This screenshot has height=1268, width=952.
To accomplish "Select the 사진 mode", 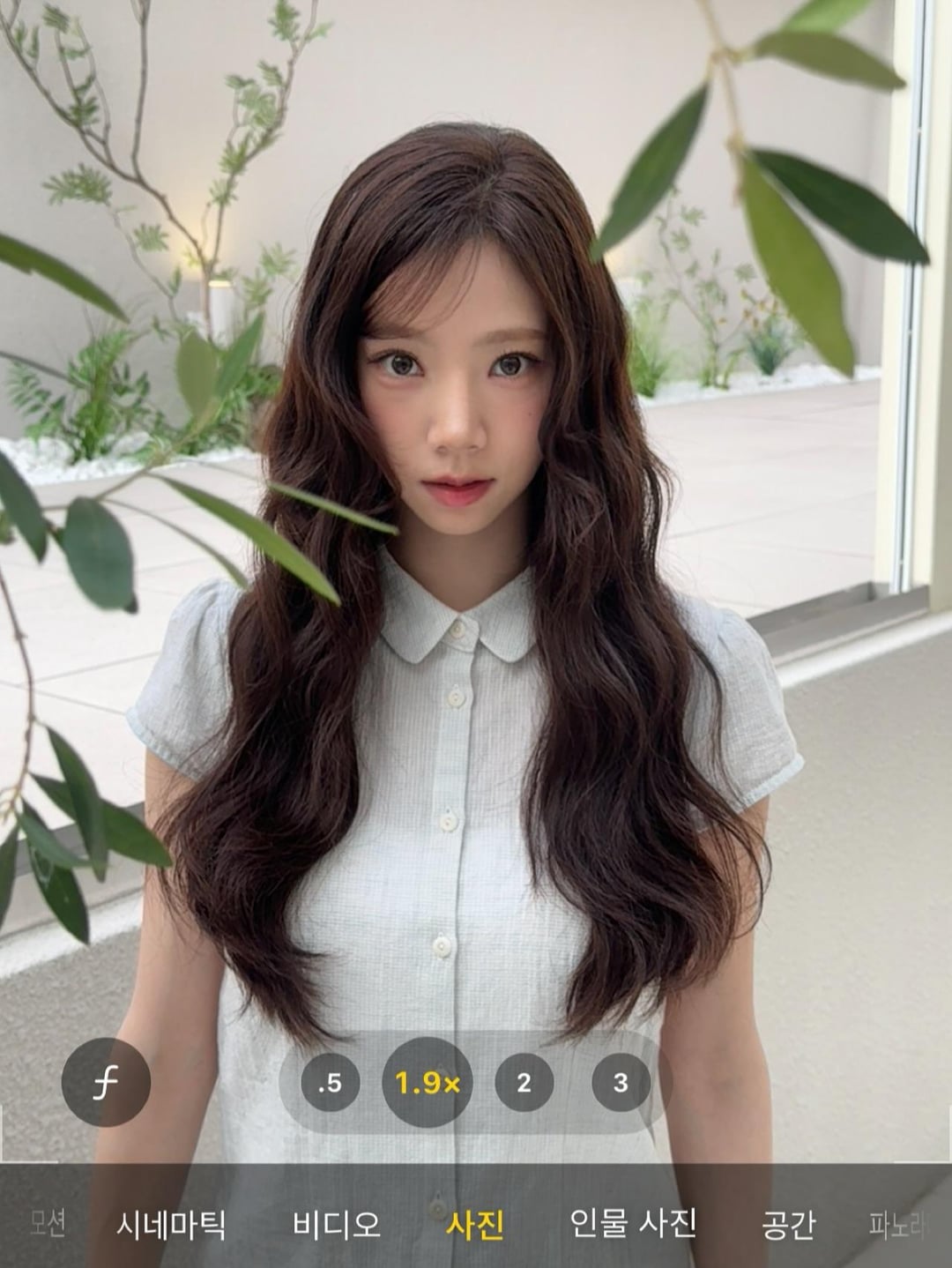I will [x=474, y=1224].
